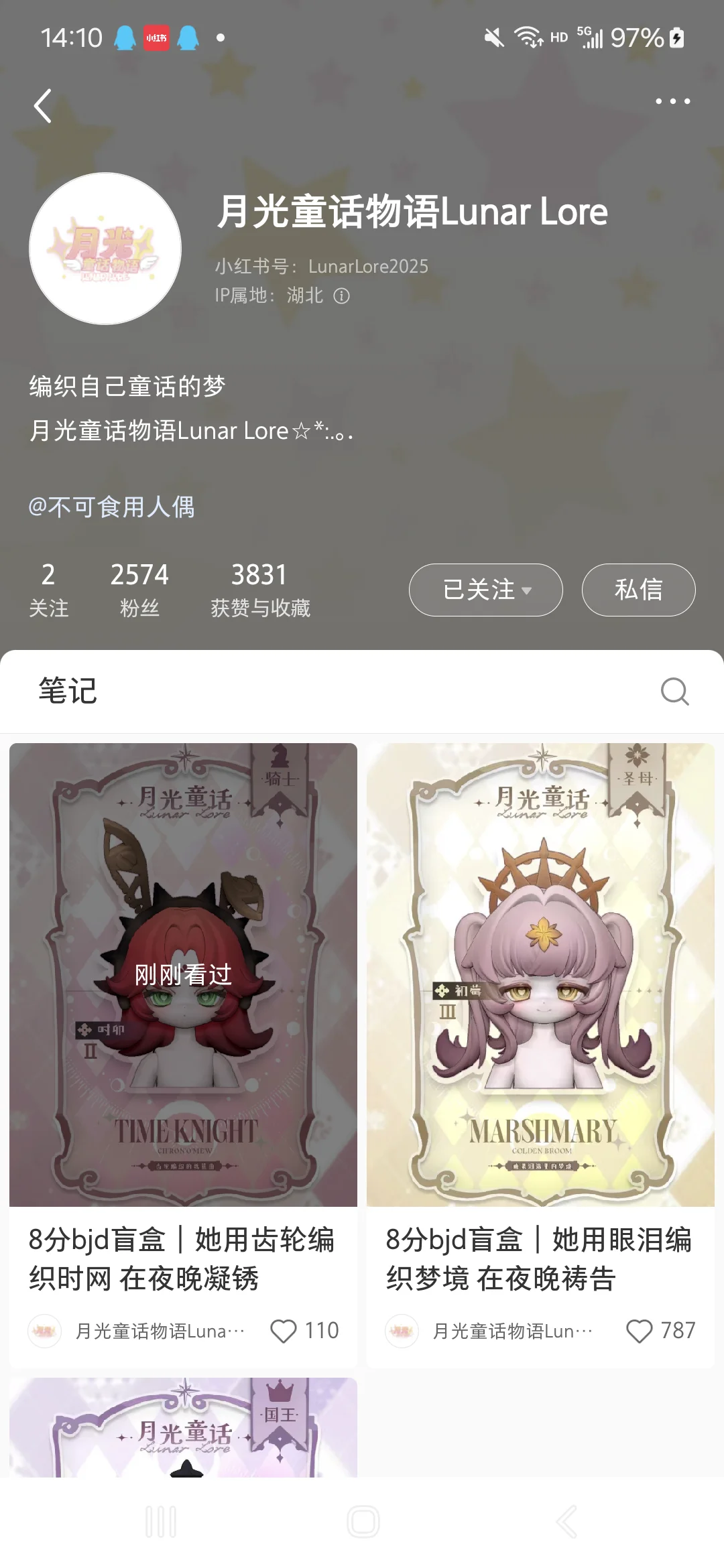This screenshot has height=1568, width=724.
Task: Like the note with 787 likes
Action: (639, 1331)
